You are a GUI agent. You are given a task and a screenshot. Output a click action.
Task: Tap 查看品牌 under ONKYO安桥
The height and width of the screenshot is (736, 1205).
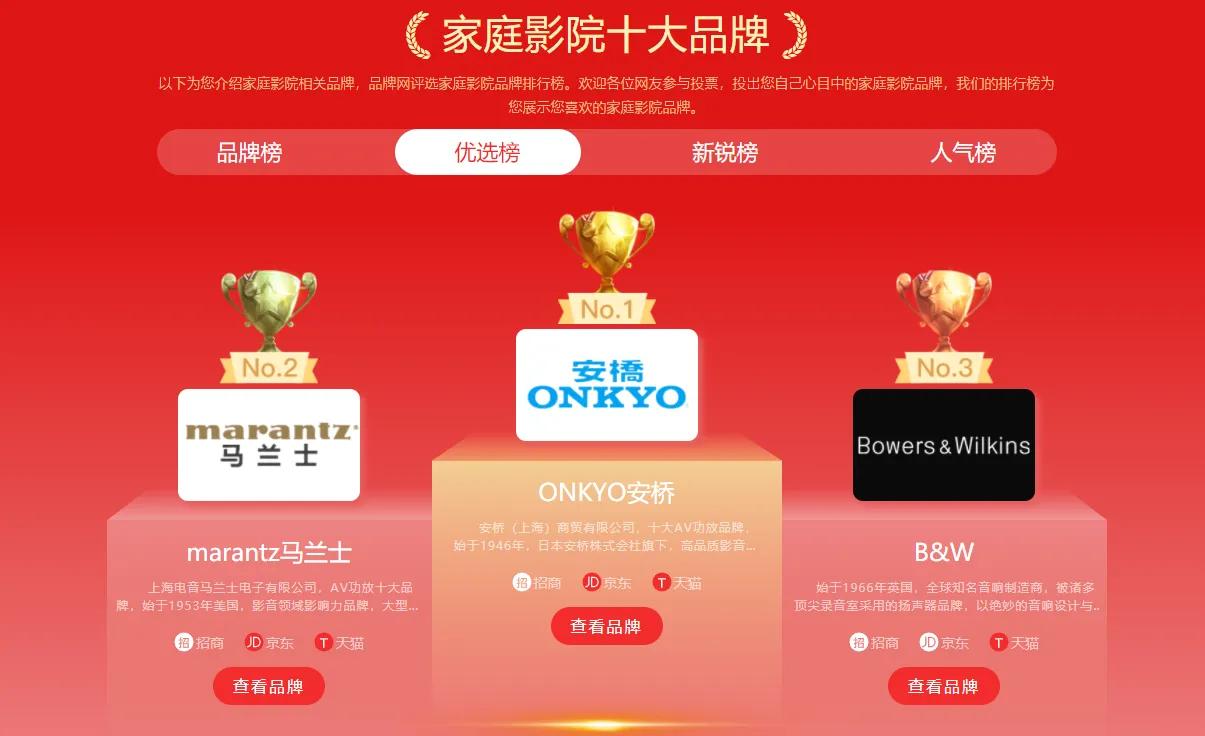tap(606, 626)
